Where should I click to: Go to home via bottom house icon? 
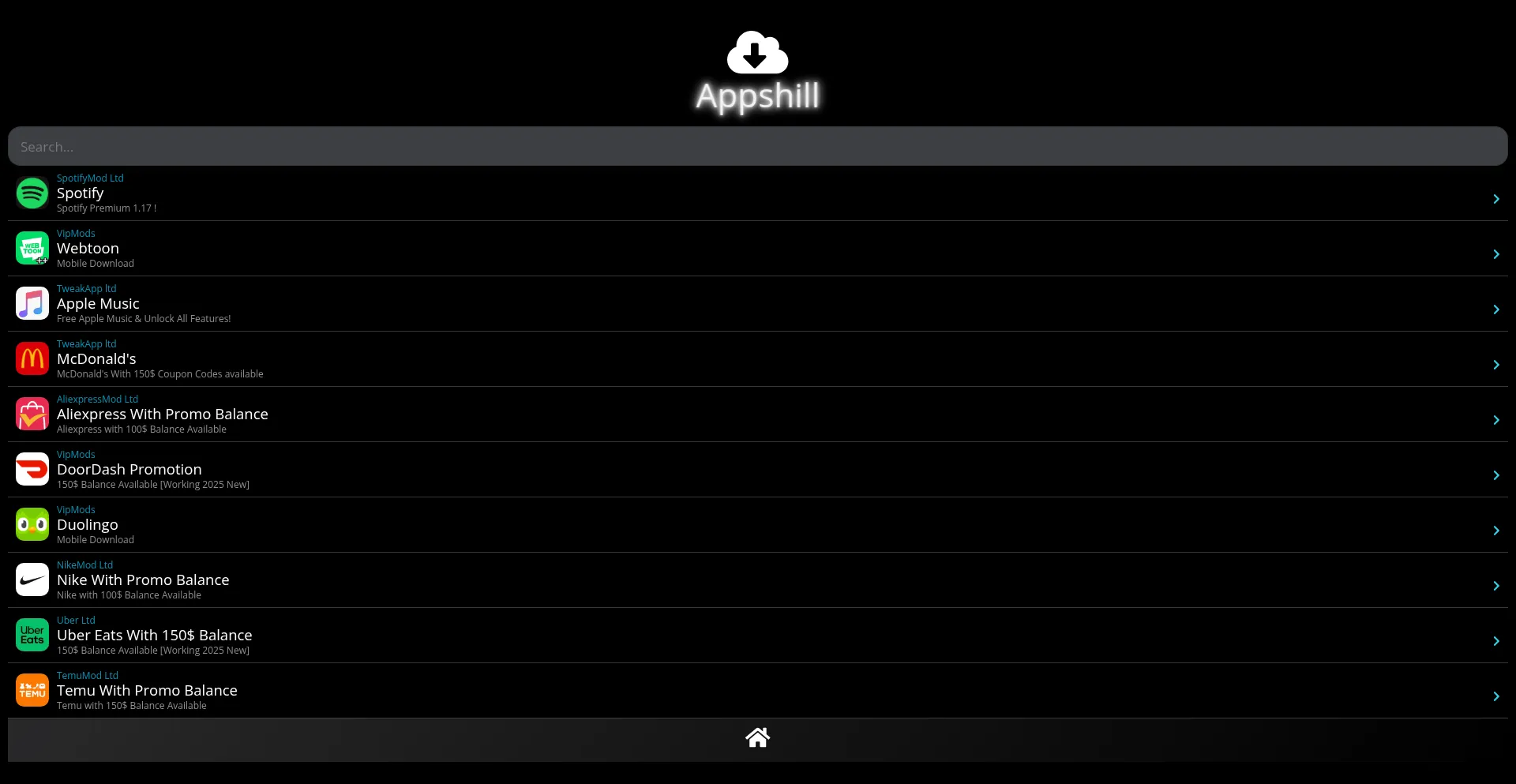click(757, 737)
